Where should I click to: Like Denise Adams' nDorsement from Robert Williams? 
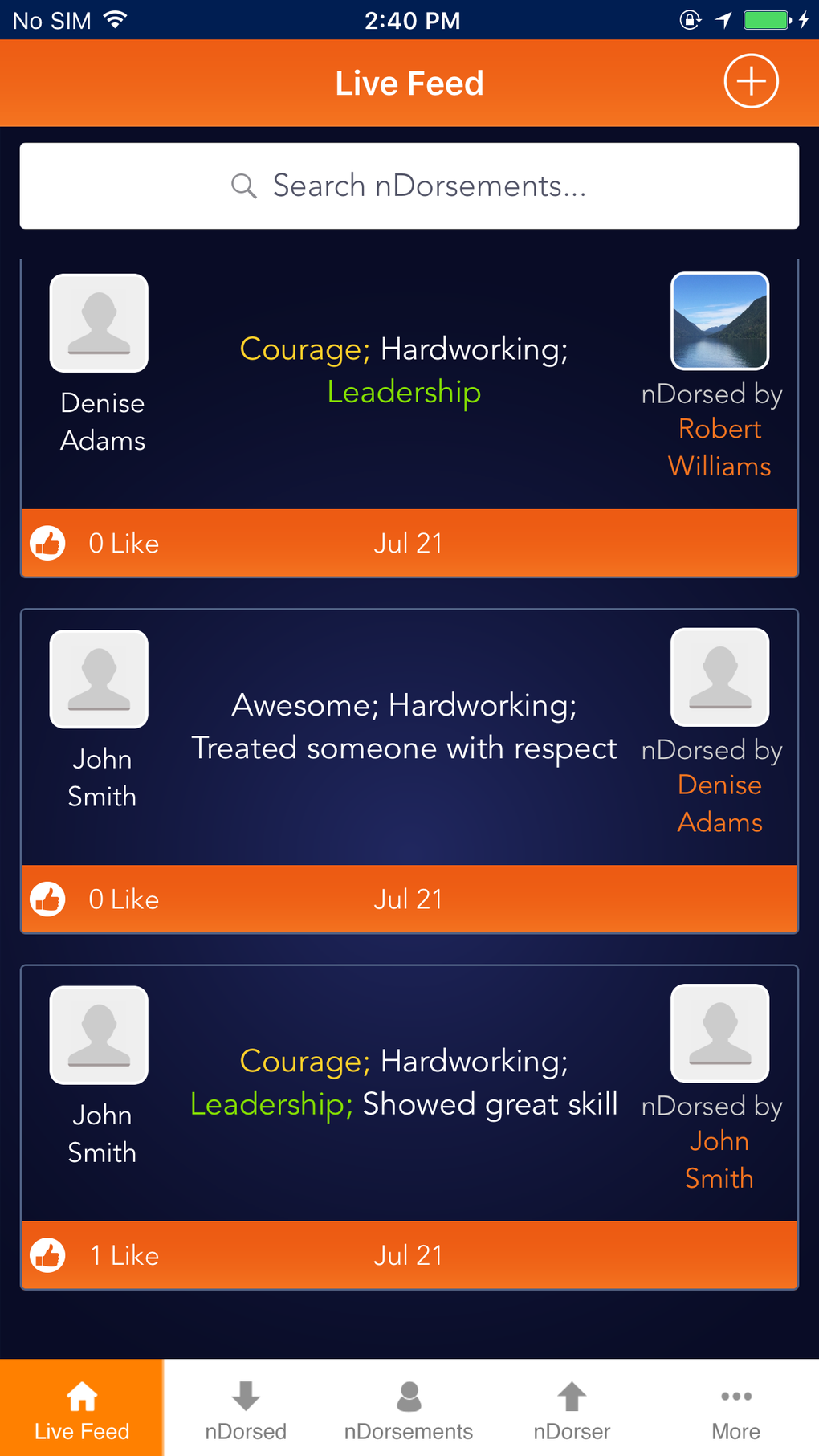pyautogui.click(x=48, y=544)
